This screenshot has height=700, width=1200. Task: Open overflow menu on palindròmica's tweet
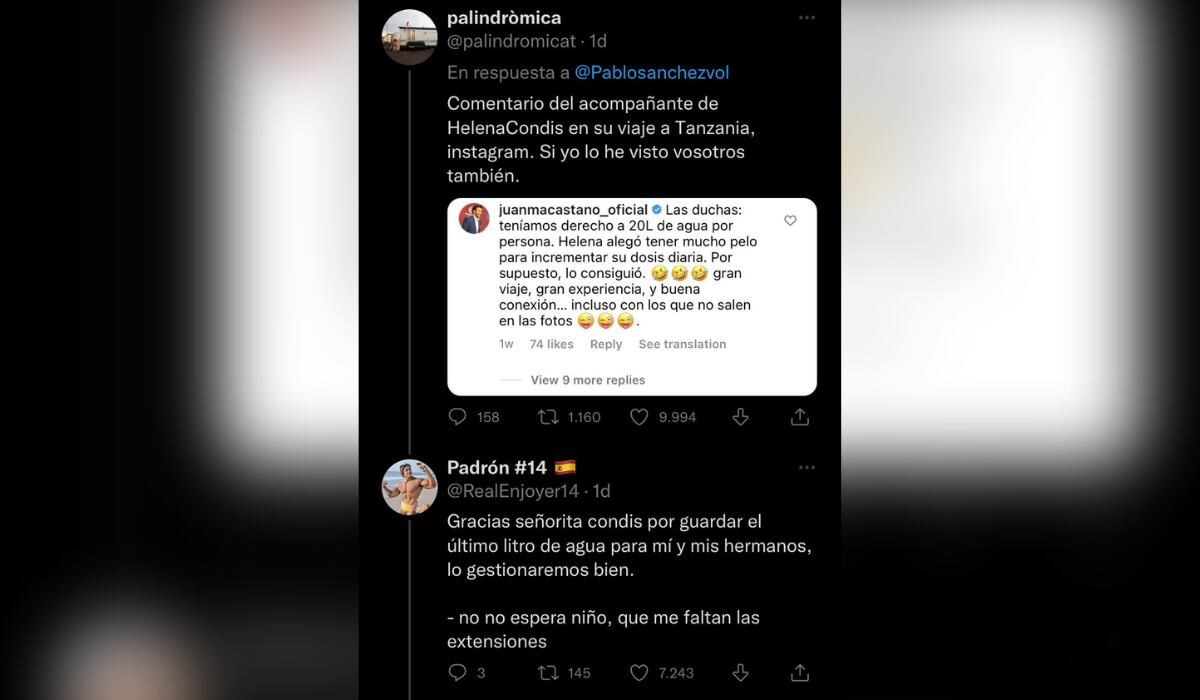point(806,18)
